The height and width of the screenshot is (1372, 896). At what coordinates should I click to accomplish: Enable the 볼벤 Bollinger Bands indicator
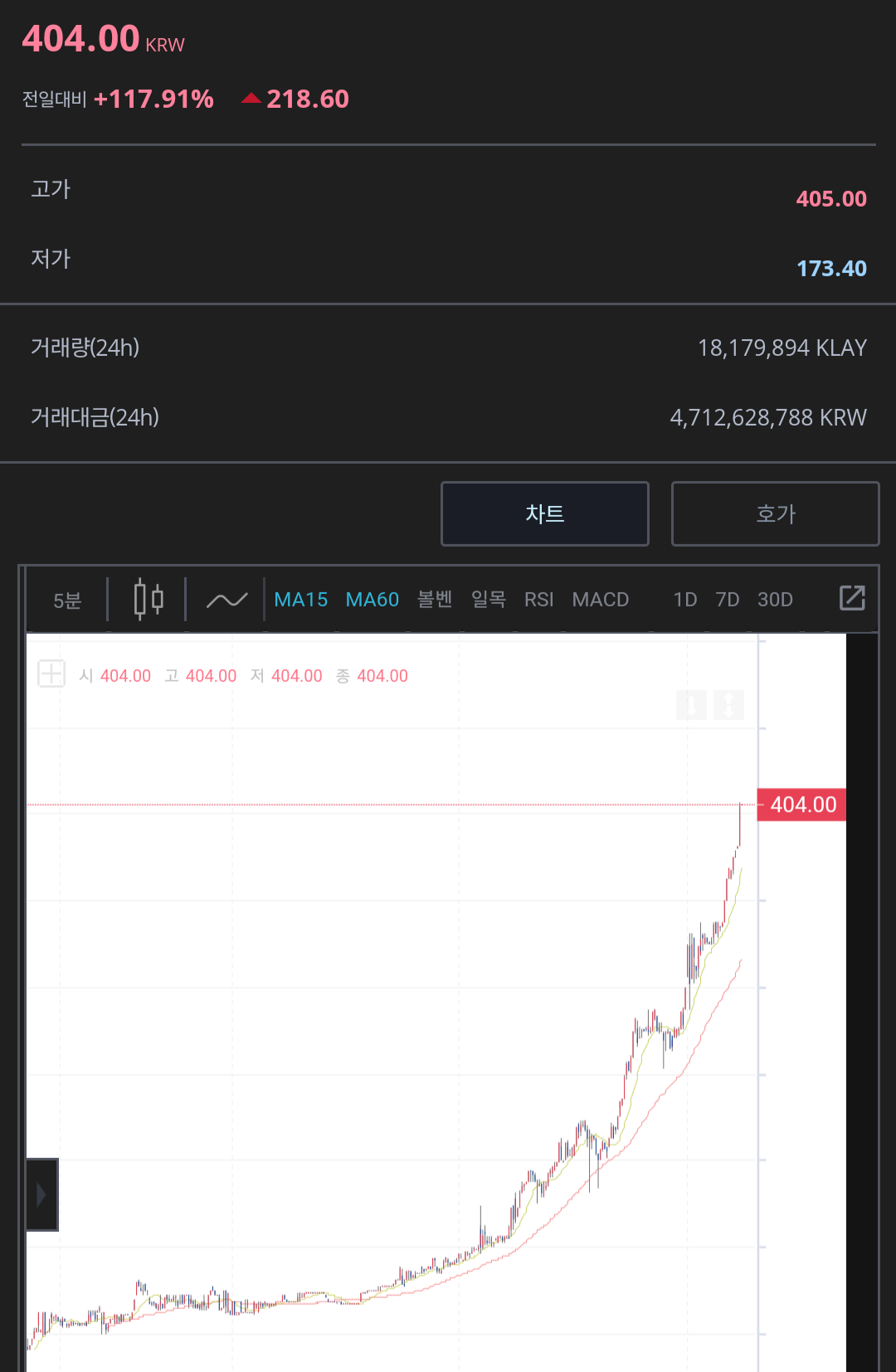click(433, 599)
